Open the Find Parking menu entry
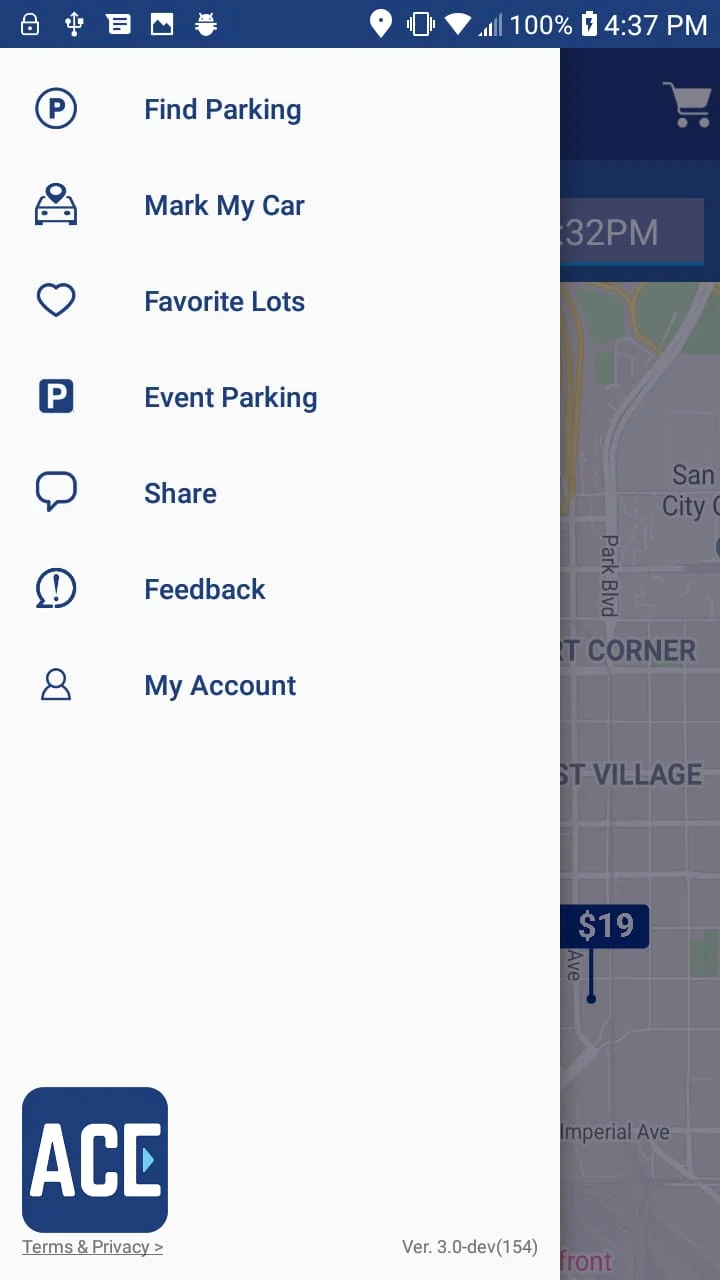Screen dimensions: 720x1280 point(222,109)
